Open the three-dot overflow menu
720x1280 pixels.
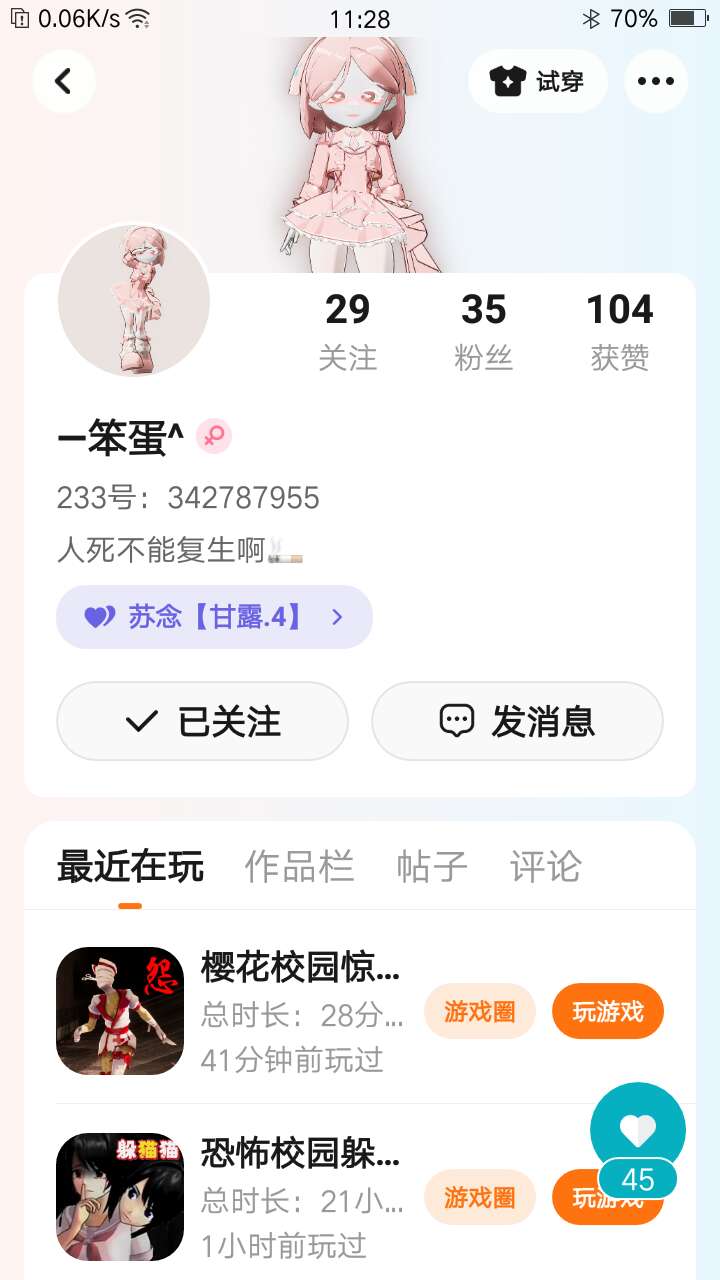(x=656, y=81)
